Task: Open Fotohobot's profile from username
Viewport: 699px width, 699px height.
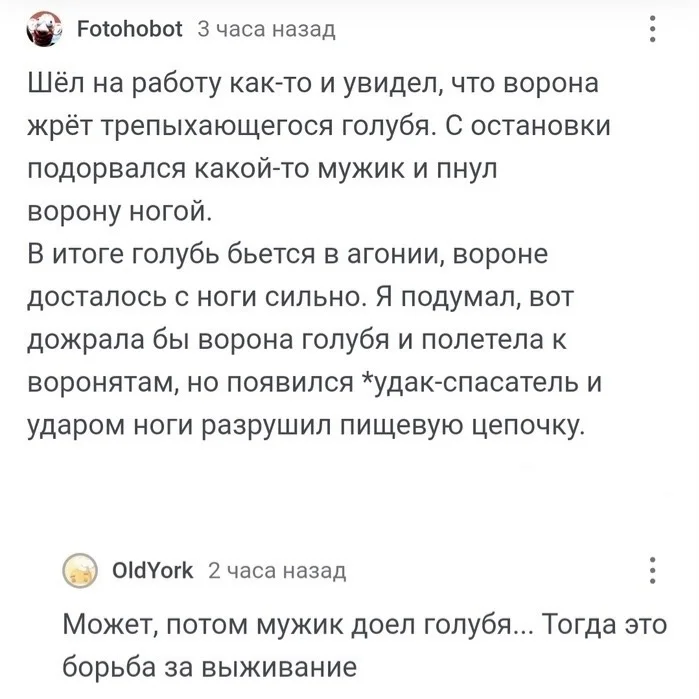Action: 129,29
